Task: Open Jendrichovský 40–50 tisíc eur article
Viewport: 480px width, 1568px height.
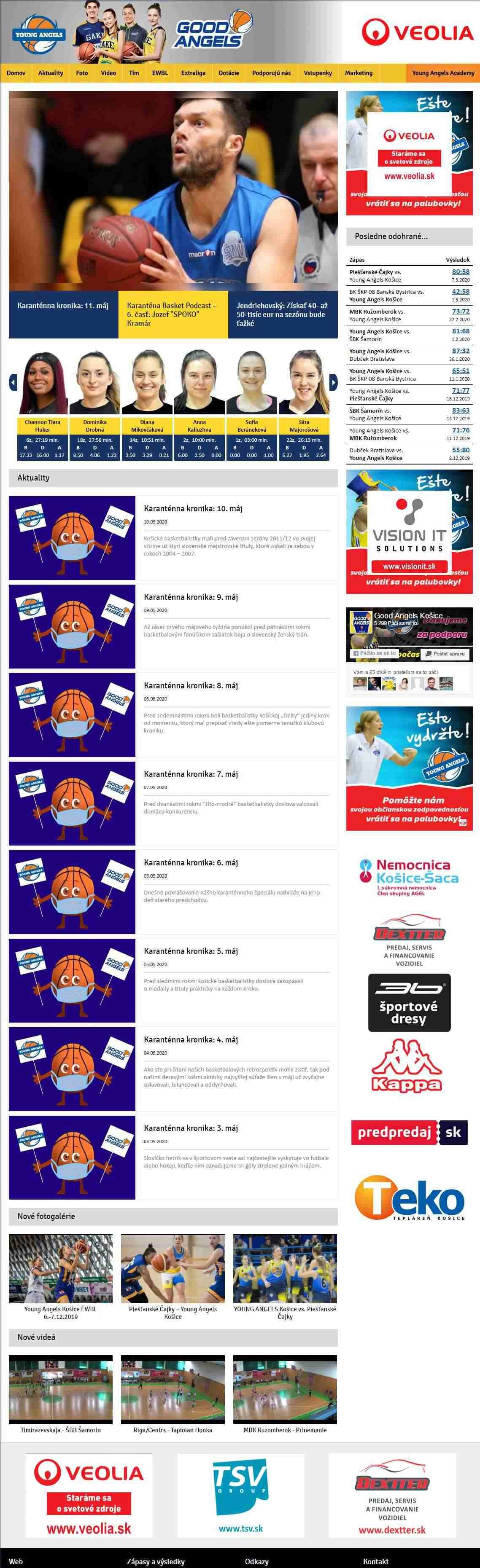Action: [283, 314]
